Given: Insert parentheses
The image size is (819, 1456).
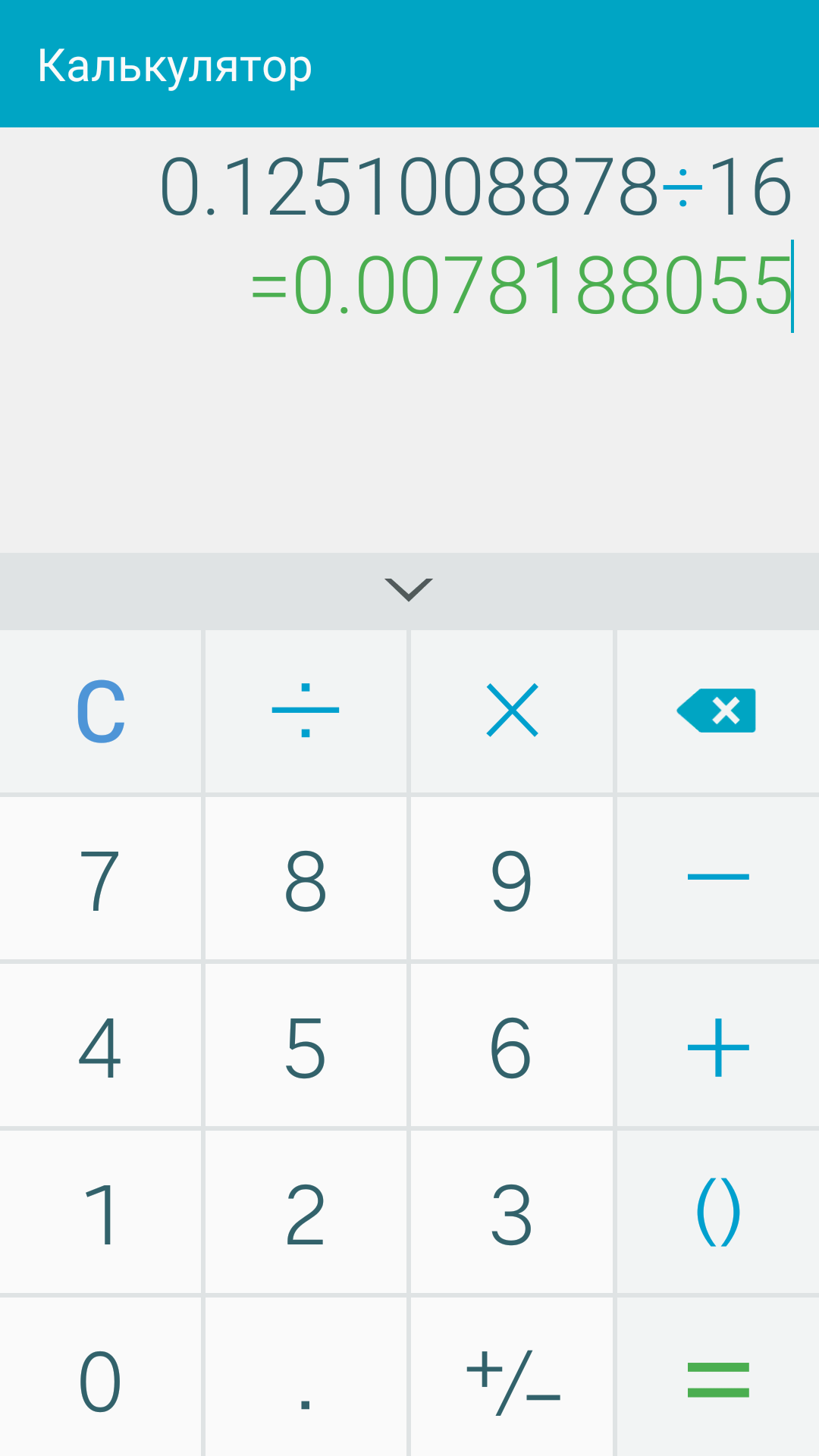Looking at the screenshot, I should coord(717,1212).
